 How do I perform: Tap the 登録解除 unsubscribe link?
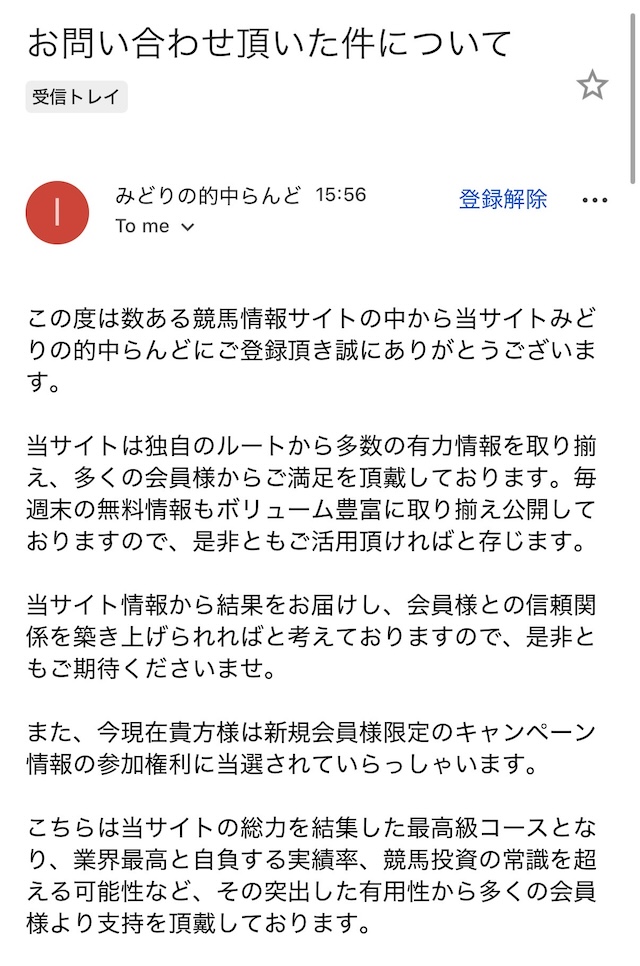(503, 199)
